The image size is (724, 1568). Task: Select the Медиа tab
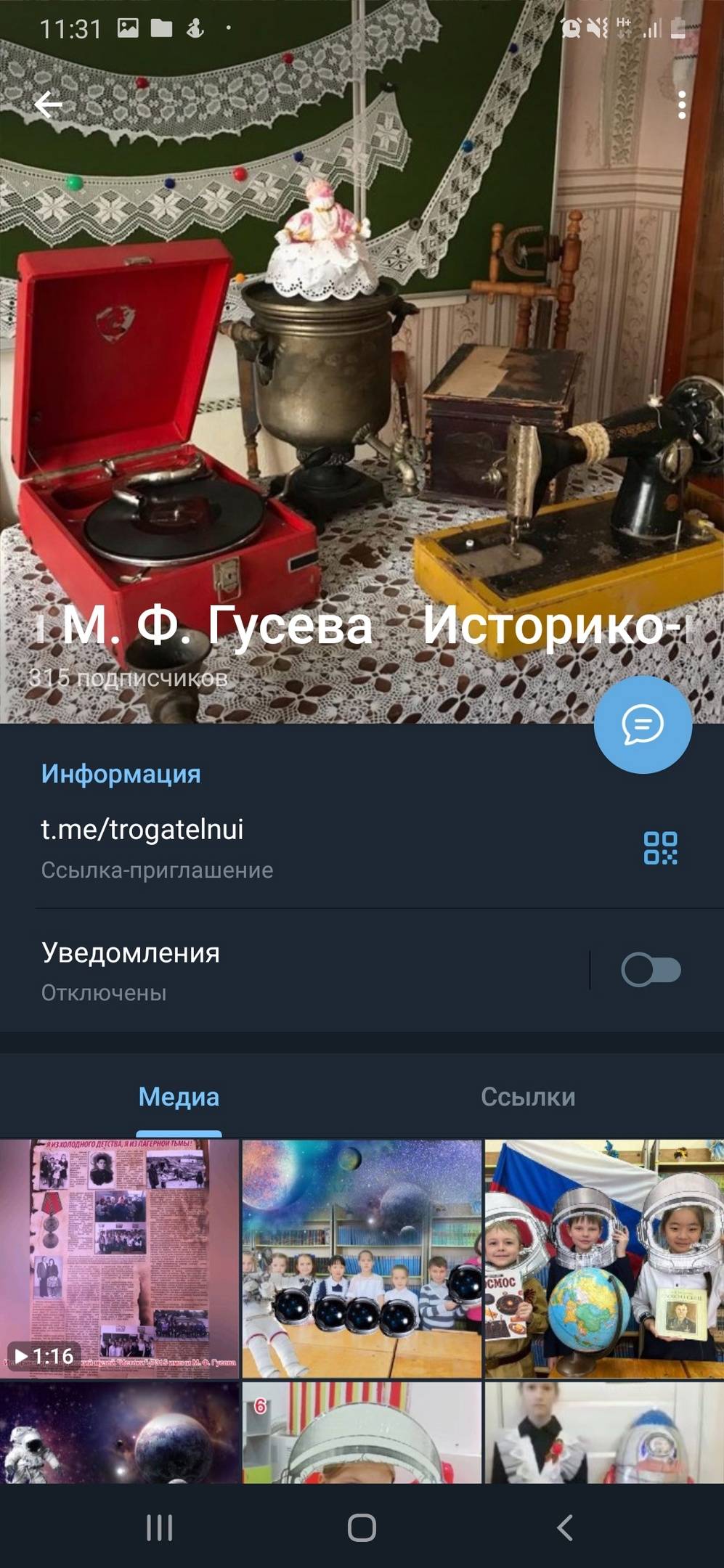click(x=179, y=1097)
